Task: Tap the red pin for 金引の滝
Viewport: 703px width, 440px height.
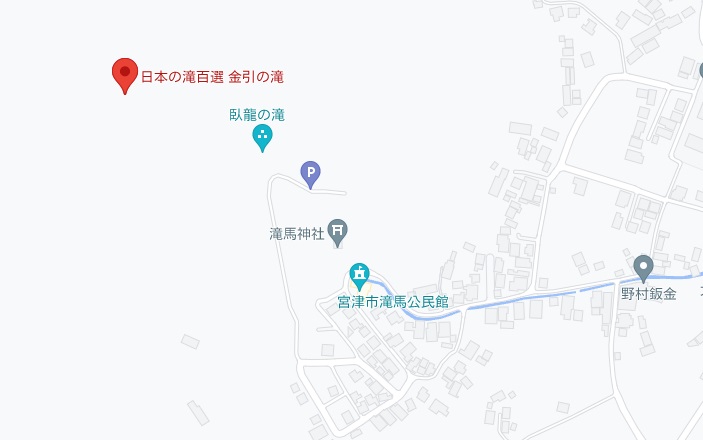Action: coord(124,74)
